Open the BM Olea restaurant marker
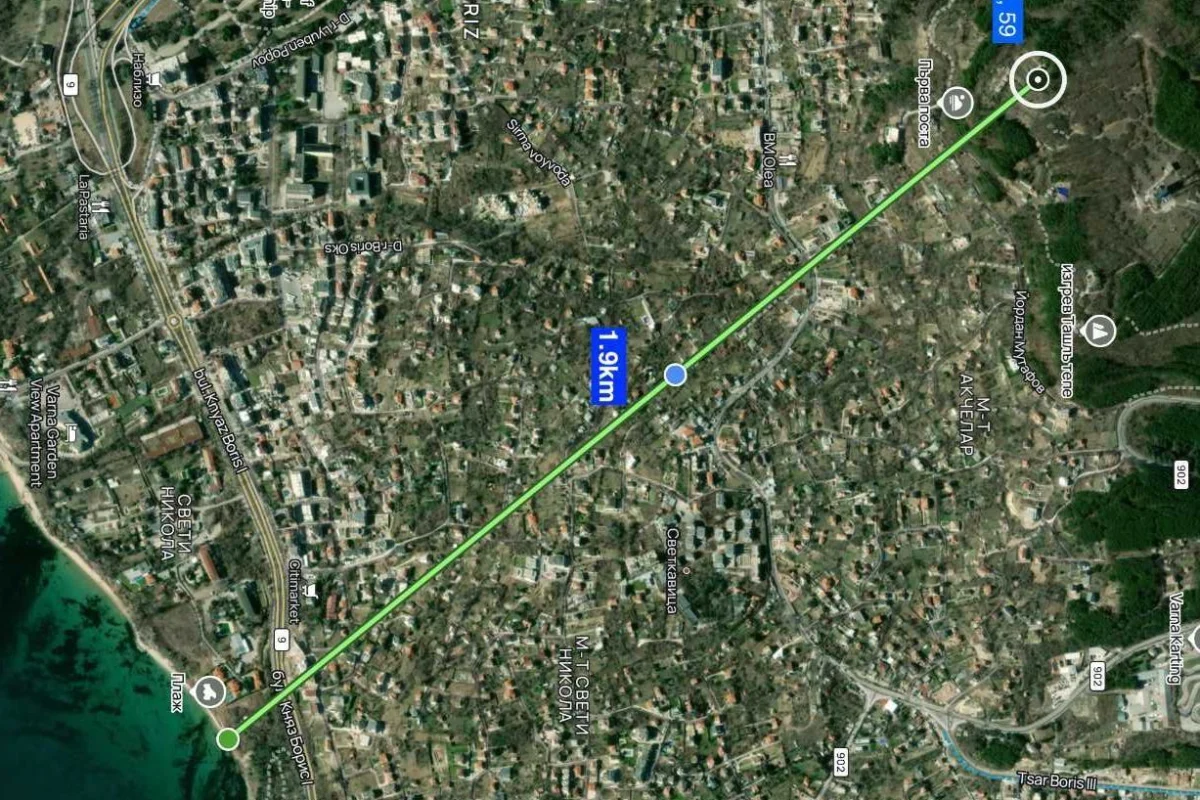1200x800 pixels. click(789, 161)
